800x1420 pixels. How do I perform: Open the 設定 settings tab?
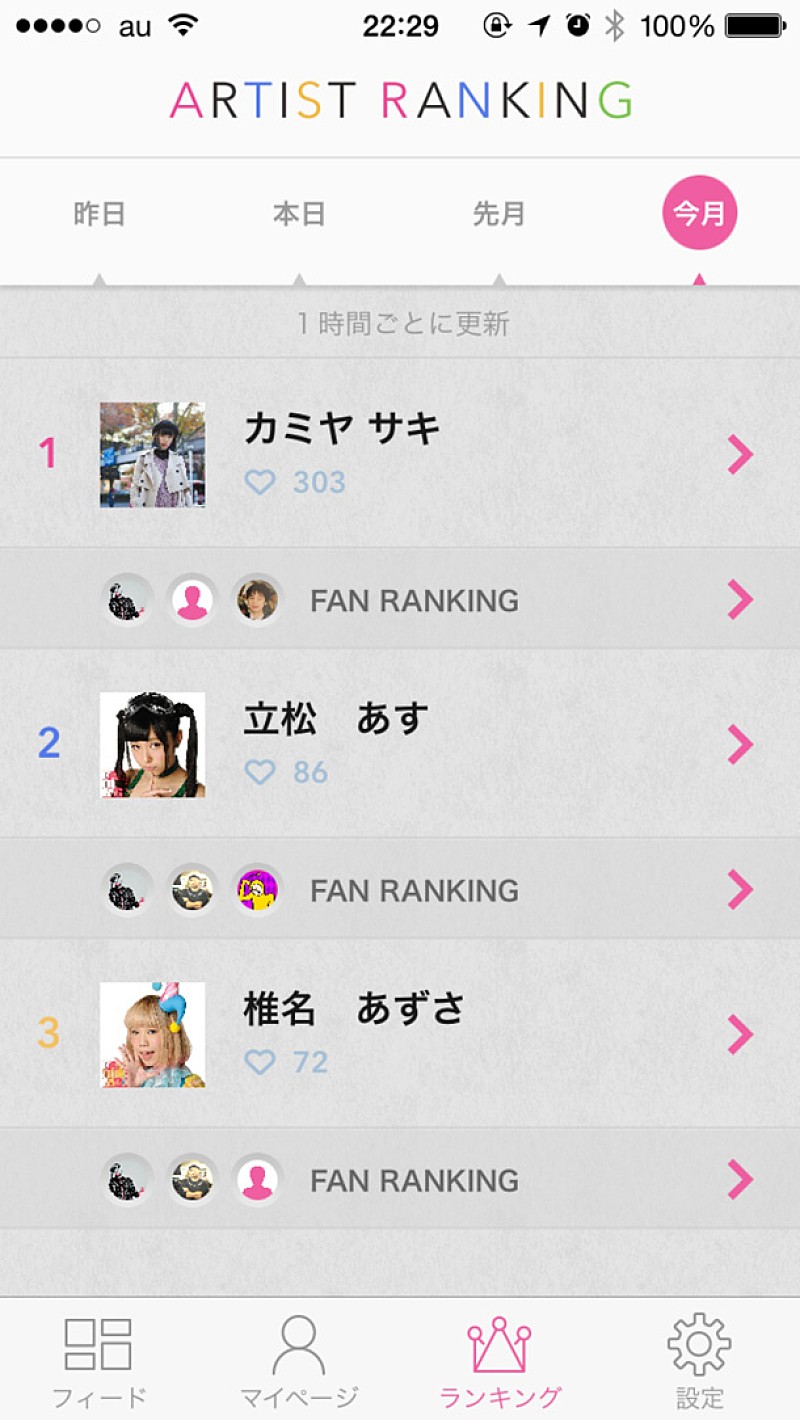point(699,1360)
